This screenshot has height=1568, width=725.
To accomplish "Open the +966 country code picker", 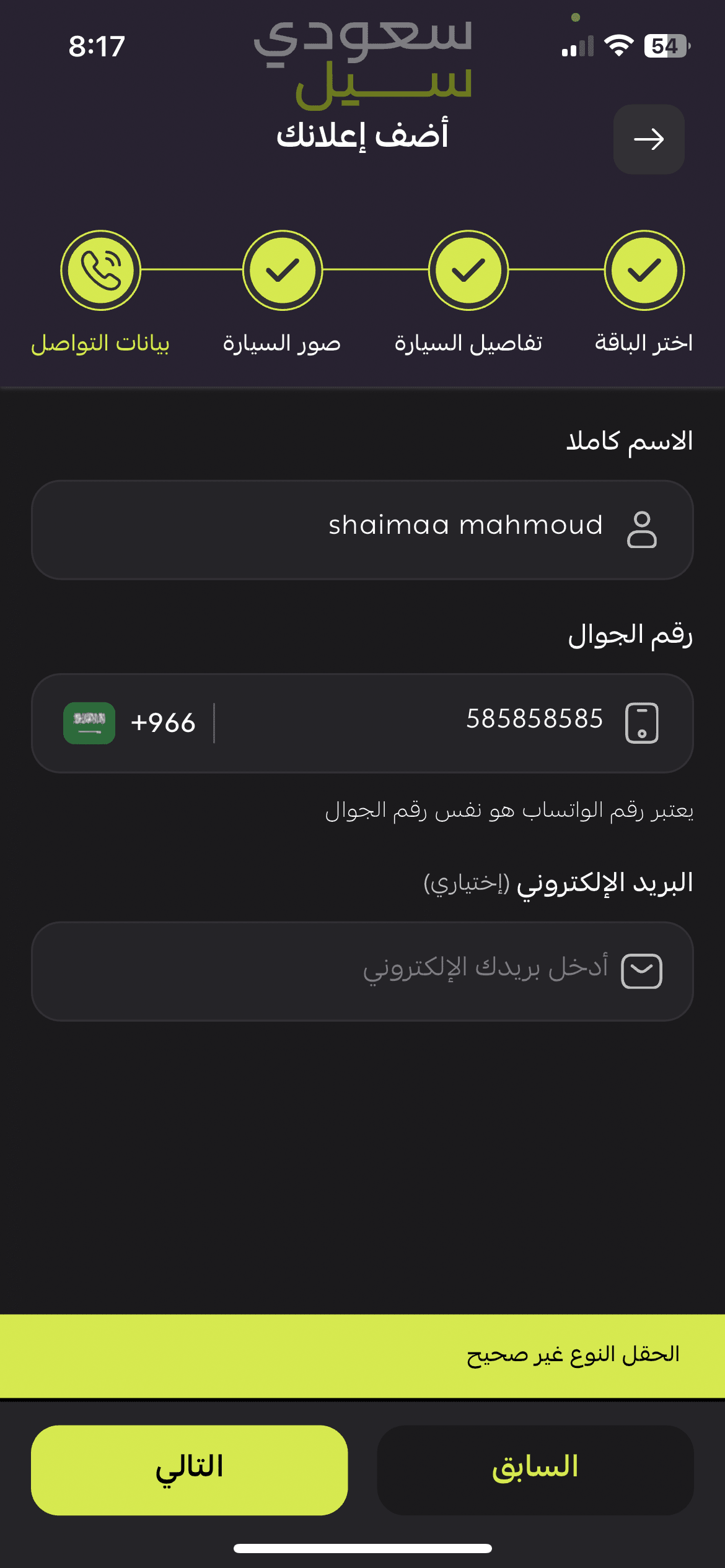I will 164,721.
